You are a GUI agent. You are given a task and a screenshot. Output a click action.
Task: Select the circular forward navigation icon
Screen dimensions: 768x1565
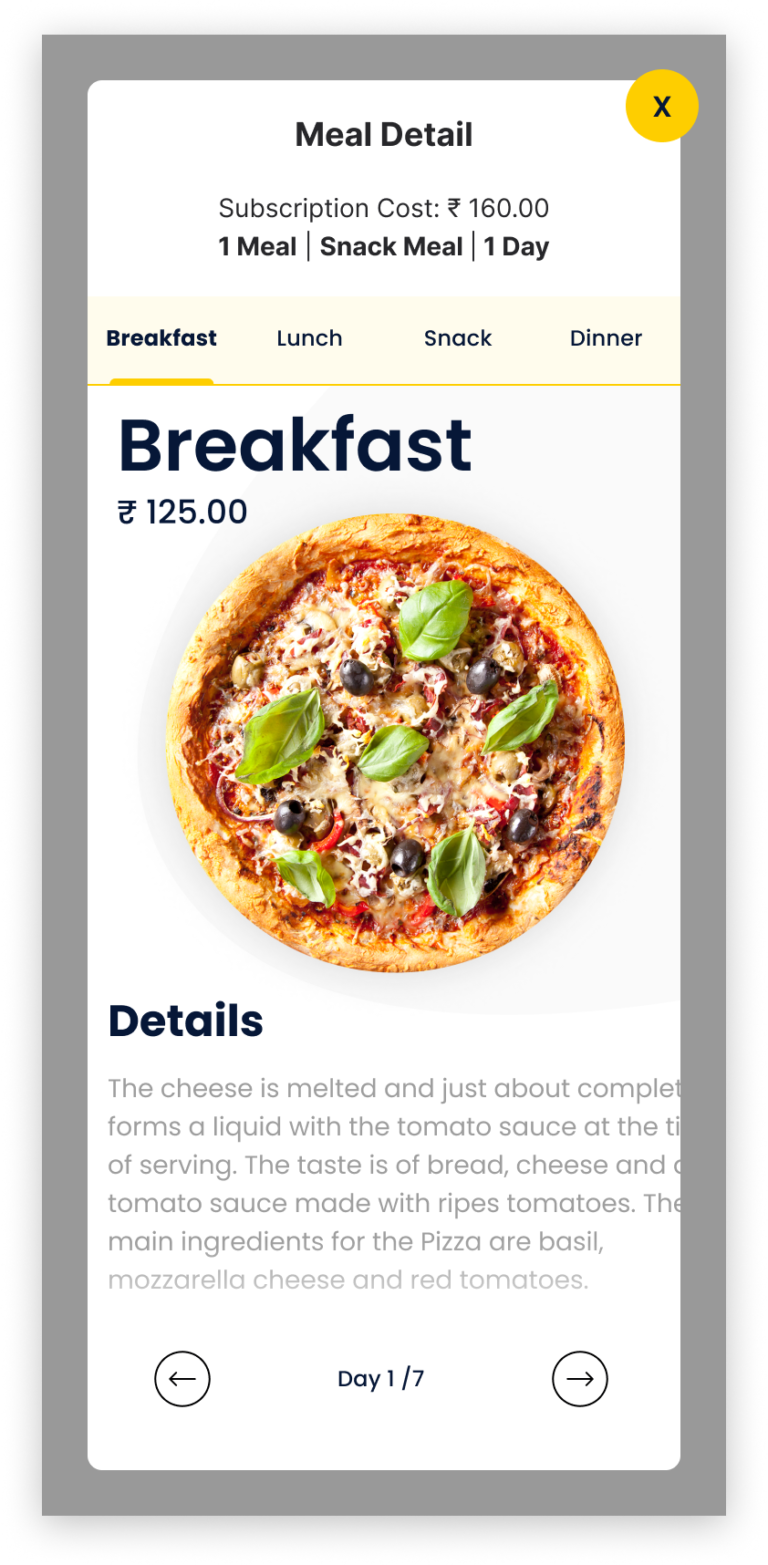580,1378
